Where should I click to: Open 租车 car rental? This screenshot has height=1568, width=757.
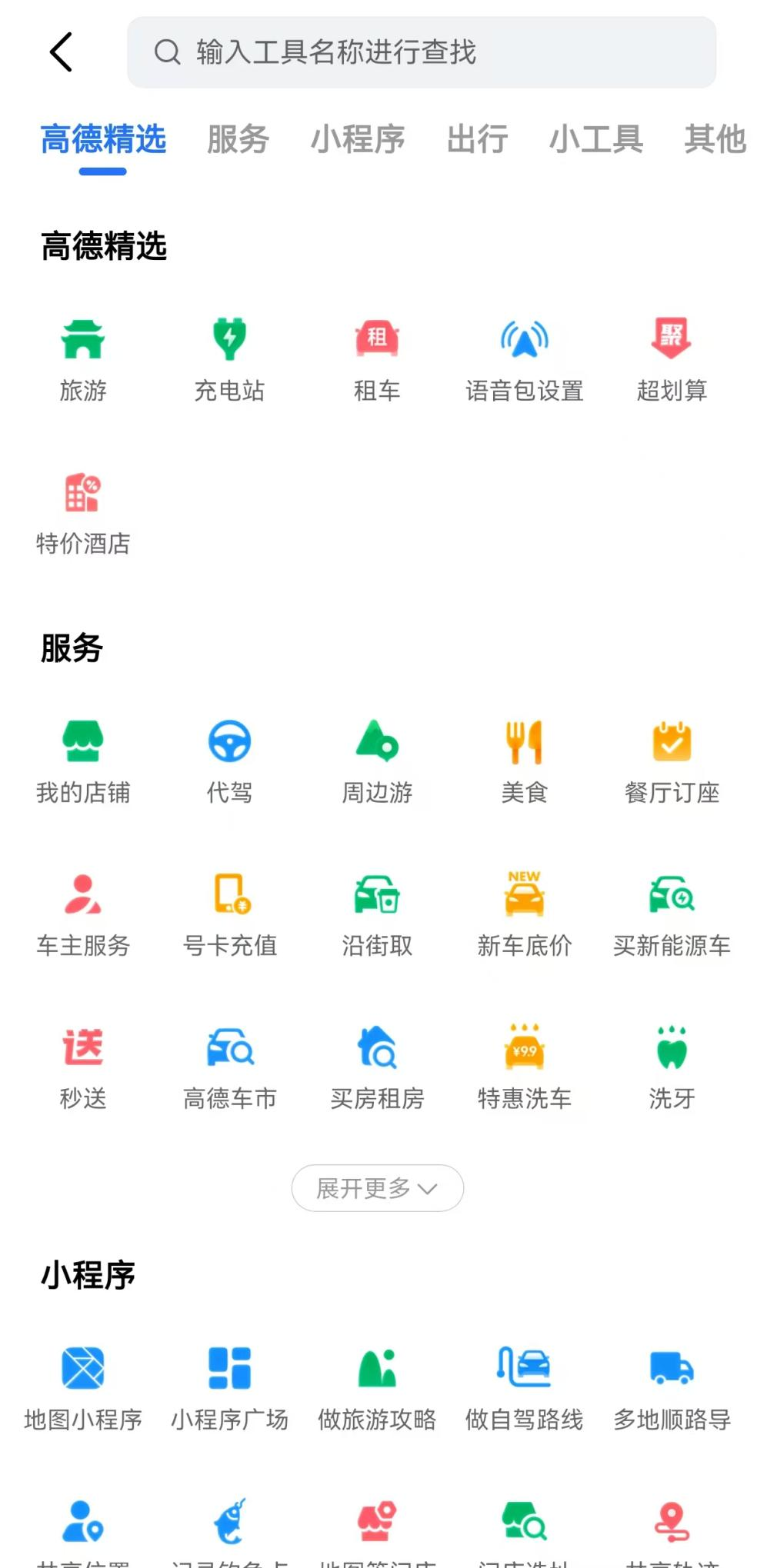tap(377, 358)
